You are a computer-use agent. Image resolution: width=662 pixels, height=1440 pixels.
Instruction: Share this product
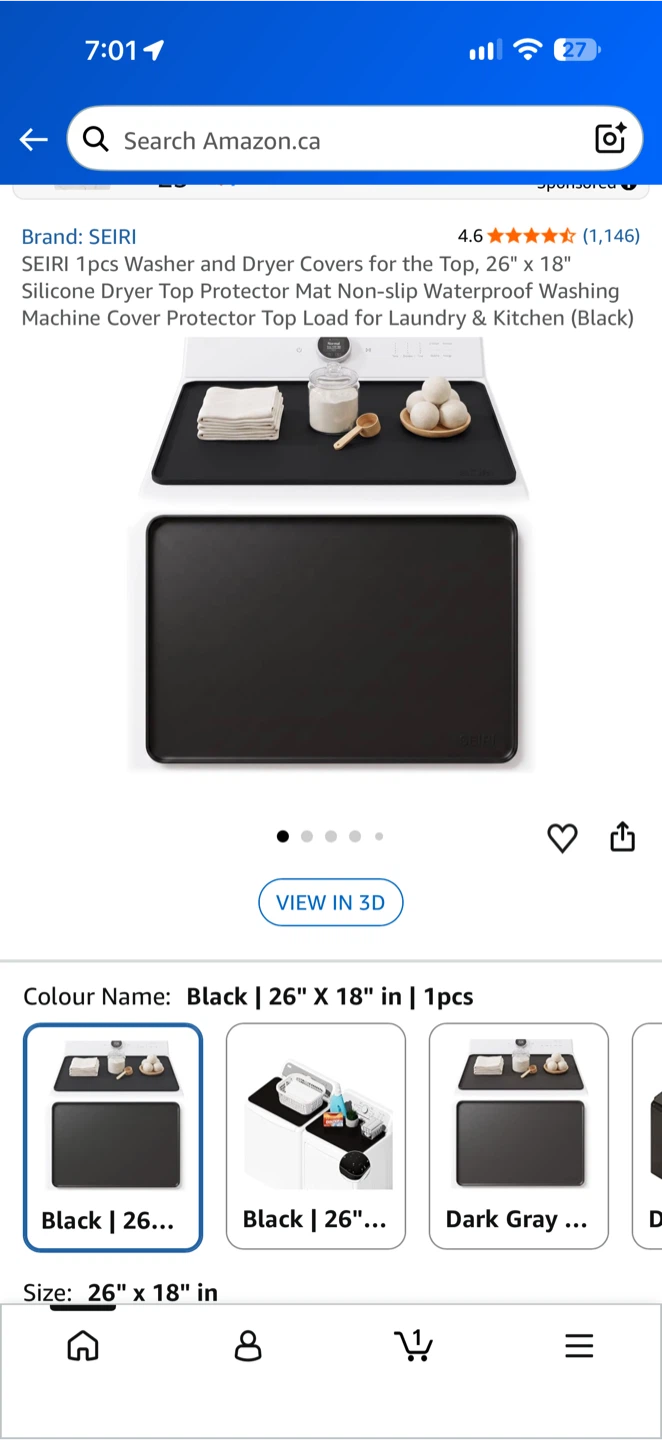[x=623, y=836]
